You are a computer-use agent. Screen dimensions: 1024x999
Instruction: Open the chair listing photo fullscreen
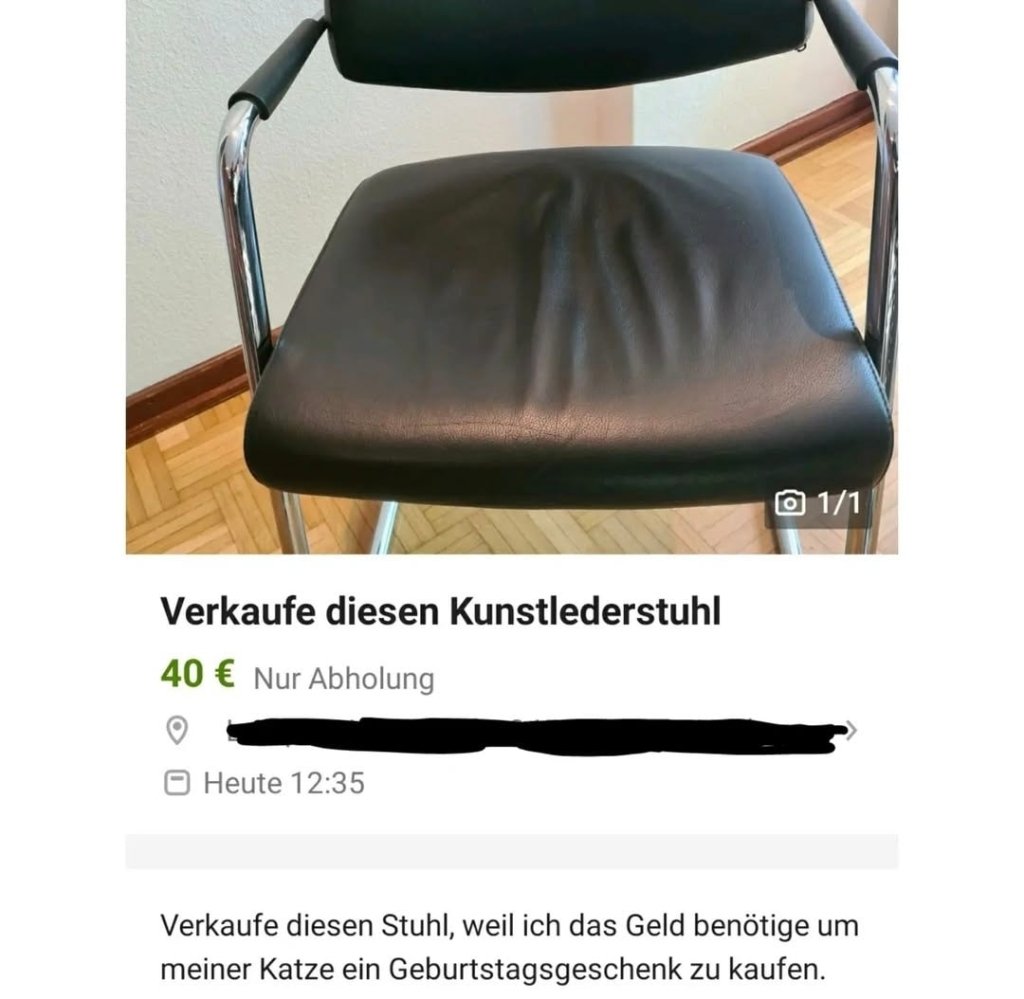(x=511, y=276)
